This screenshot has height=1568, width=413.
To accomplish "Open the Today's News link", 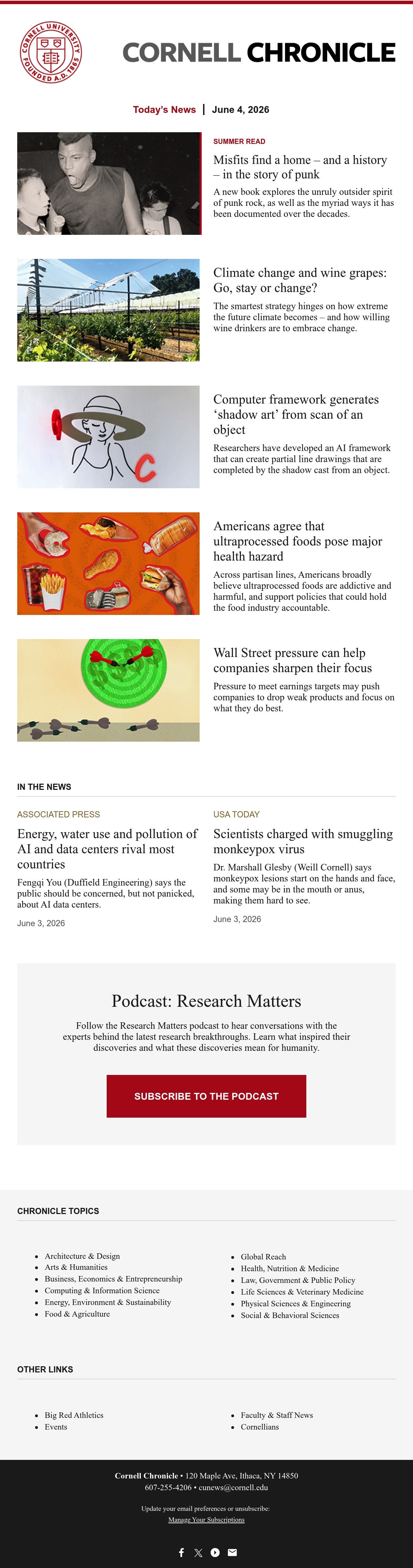I will coord(164,109).
